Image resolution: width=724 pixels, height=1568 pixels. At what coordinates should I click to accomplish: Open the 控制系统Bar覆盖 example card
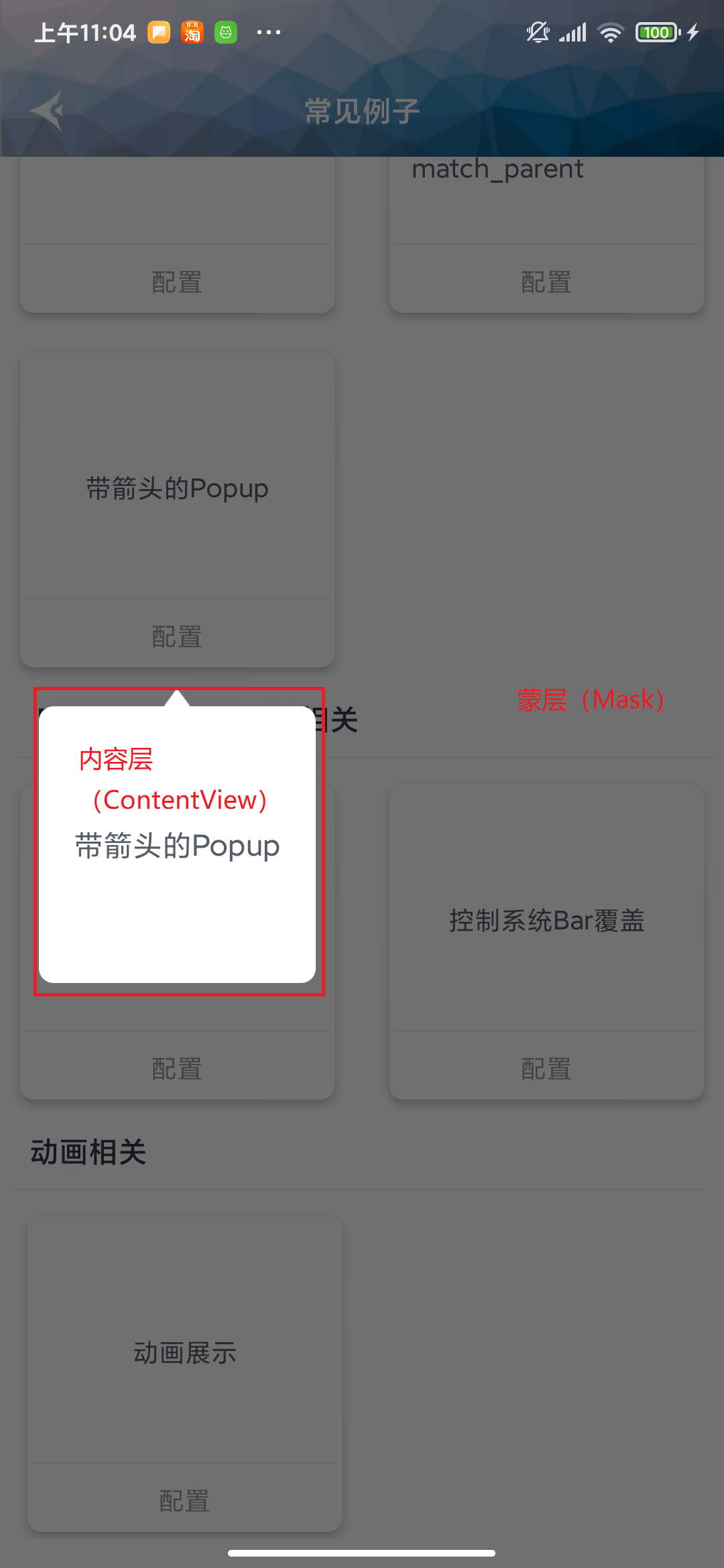[x=546, y=920]
